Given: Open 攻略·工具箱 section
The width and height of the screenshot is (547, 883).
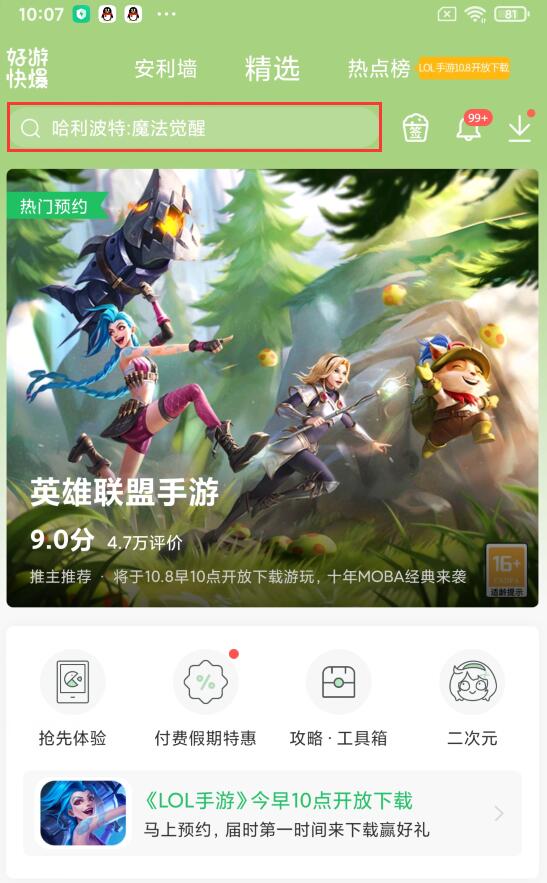Looking at the screenshot, I should [339, 698].
